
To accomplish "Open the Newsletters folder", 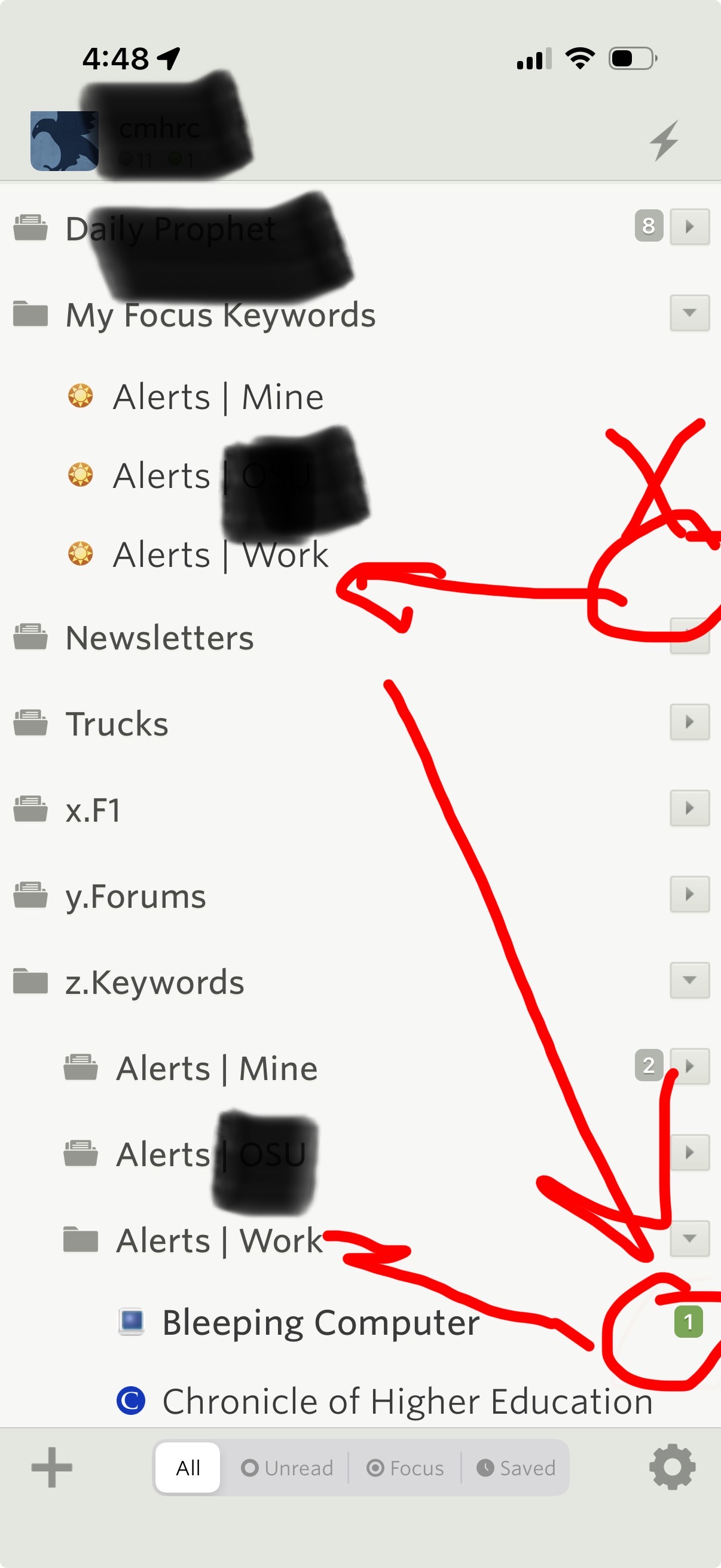I will [x=160, y=638].
